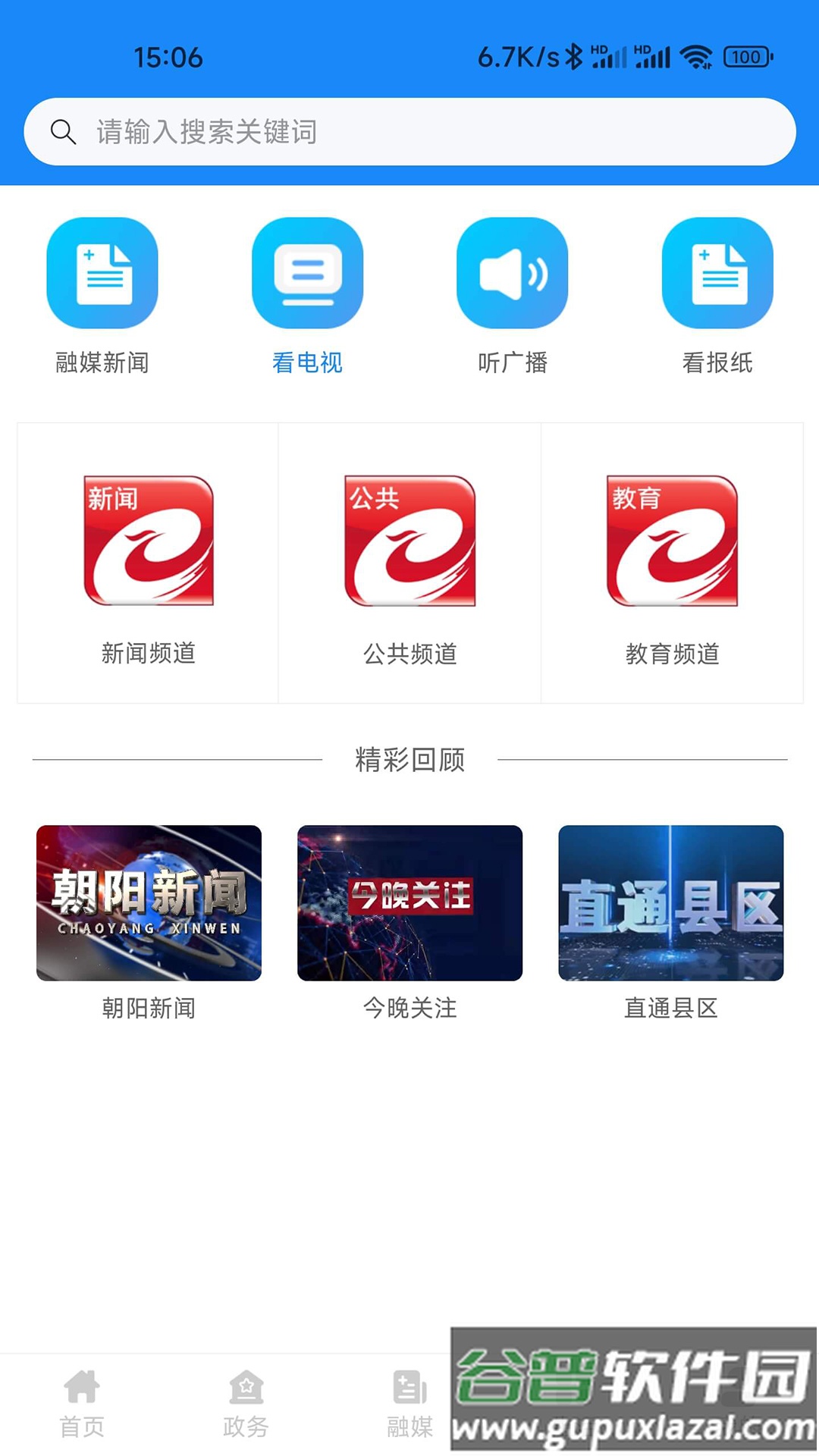The width and height of the screenshot is (819, 1456).
Task: Open the 听广播 radio speaker icon
Action: tap(513, 275)
